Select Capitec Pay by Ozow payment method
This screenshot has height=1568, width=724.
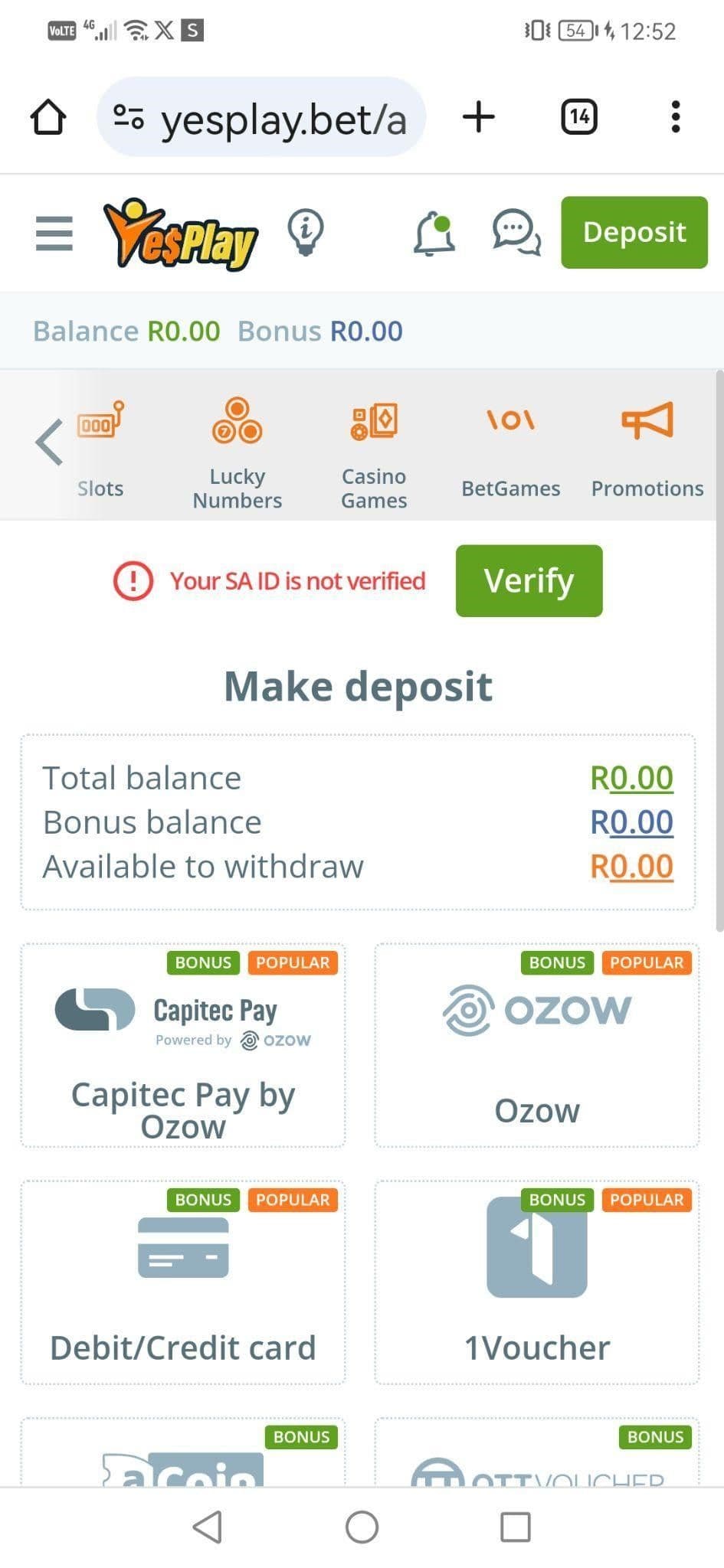(183, 1049)
